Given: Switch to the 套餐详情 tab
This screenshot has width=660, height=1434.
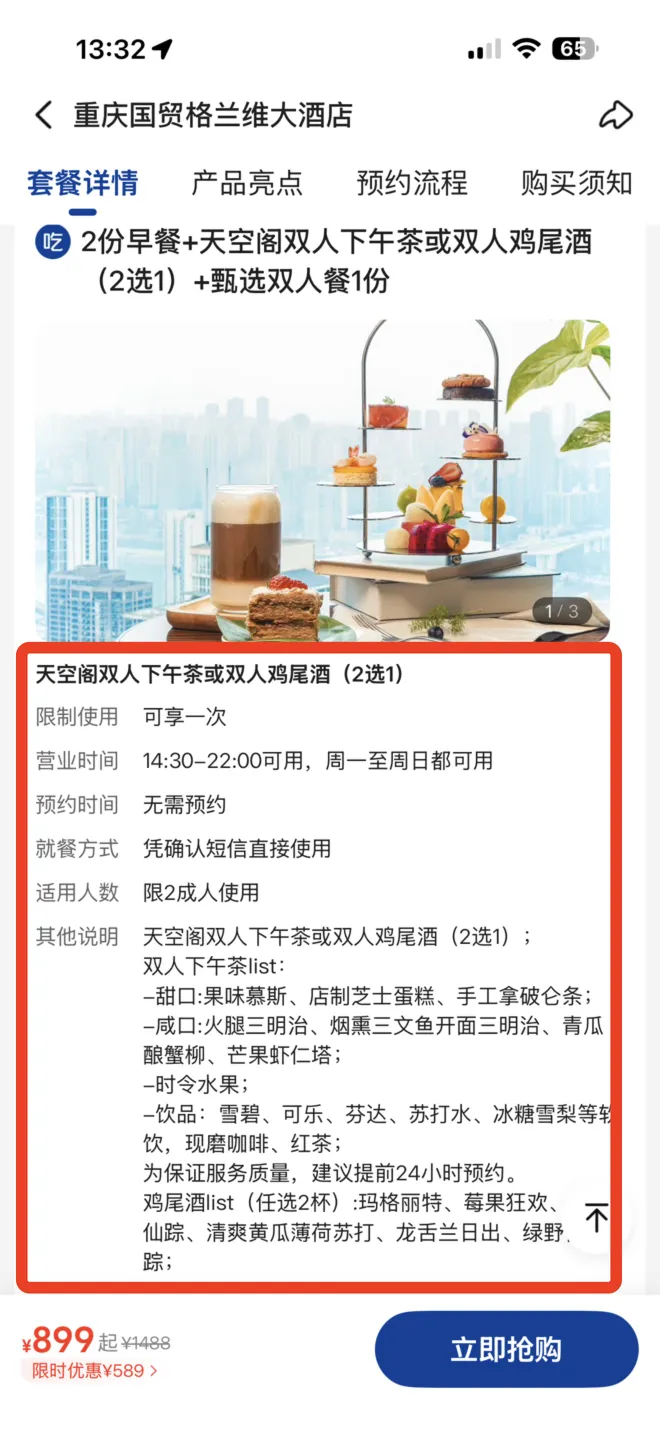Looking at the screenshot, I should pyautogui.click(x=82, y=183).
